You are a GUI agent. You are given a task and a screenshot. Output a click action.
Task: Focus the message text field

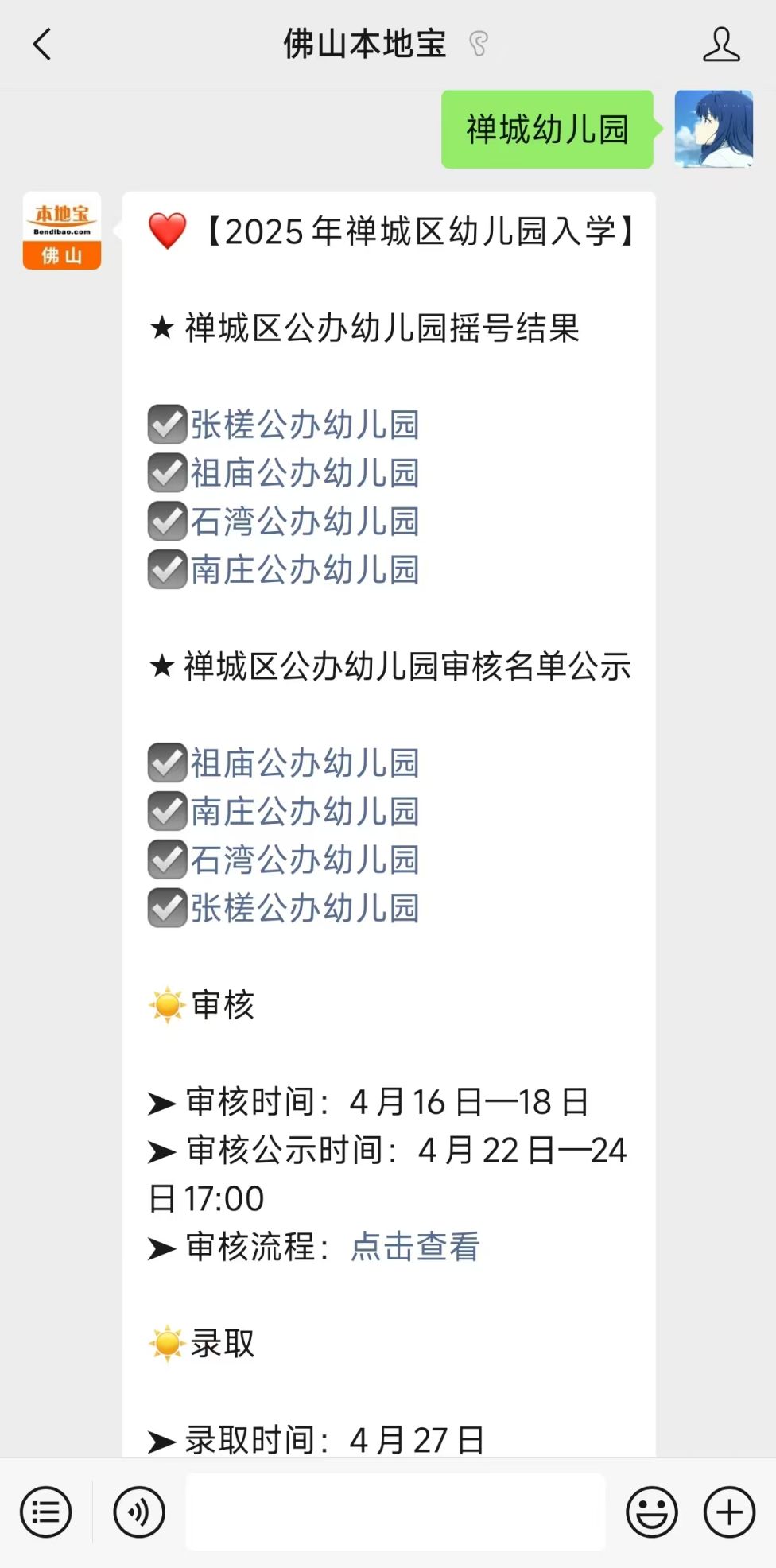click(395, 1512)
